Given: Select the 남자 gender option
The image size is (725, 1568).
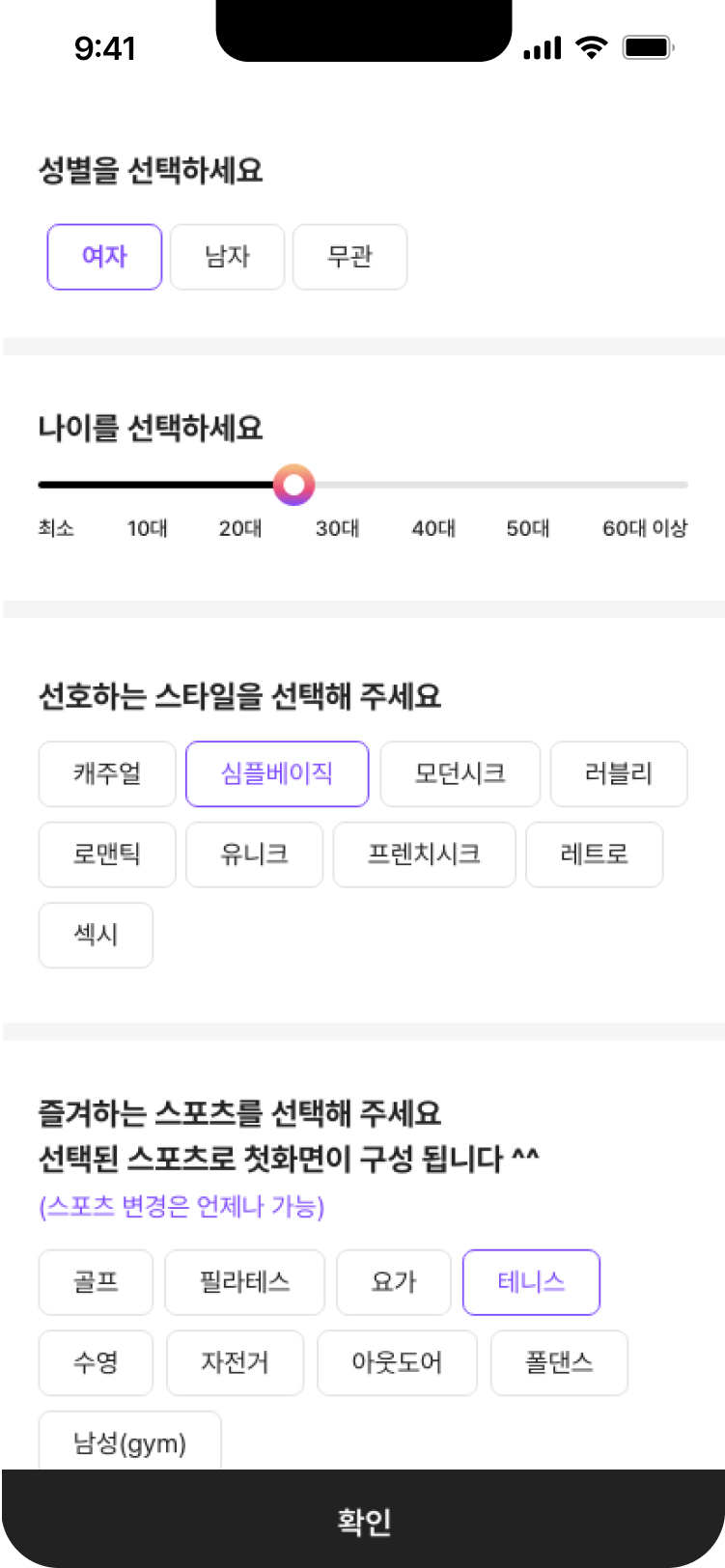Looking at the screenshot, I should coord(227,257).
